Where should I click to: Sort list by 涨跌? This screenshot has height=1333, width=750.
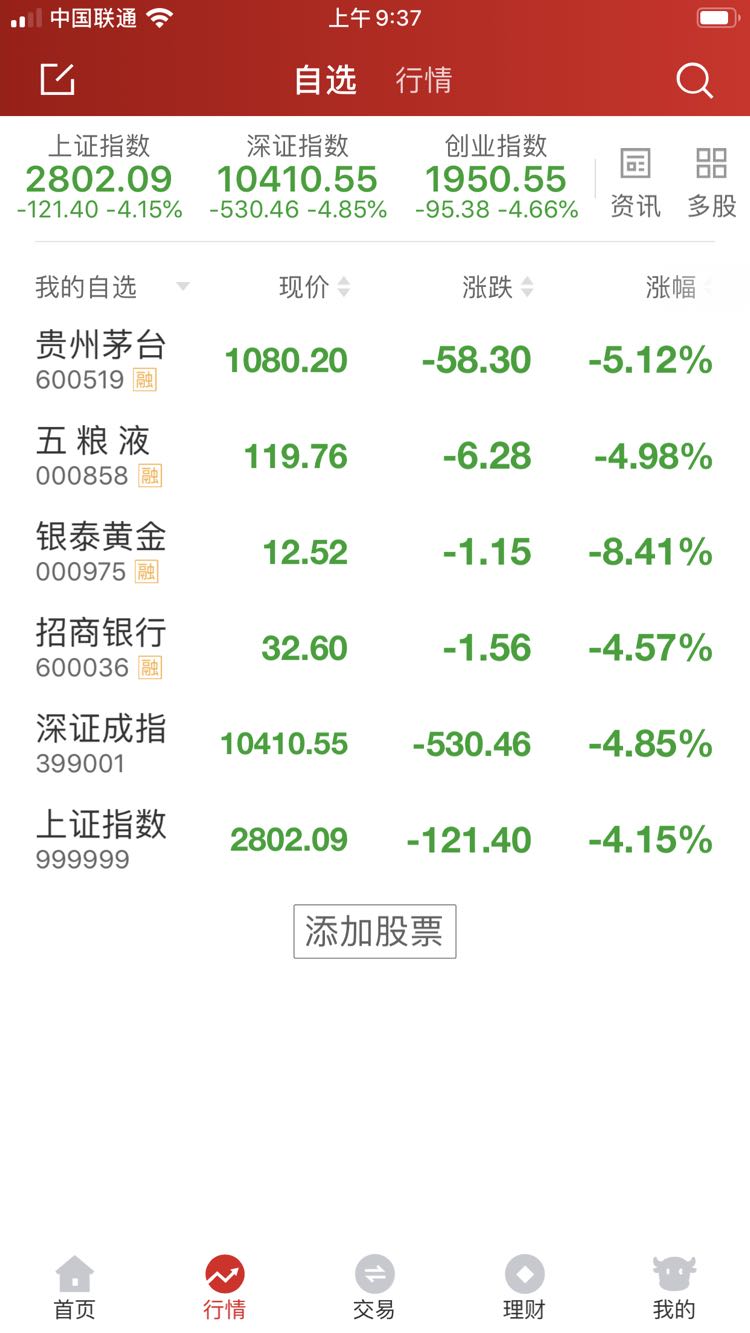(x=498, y=288)
